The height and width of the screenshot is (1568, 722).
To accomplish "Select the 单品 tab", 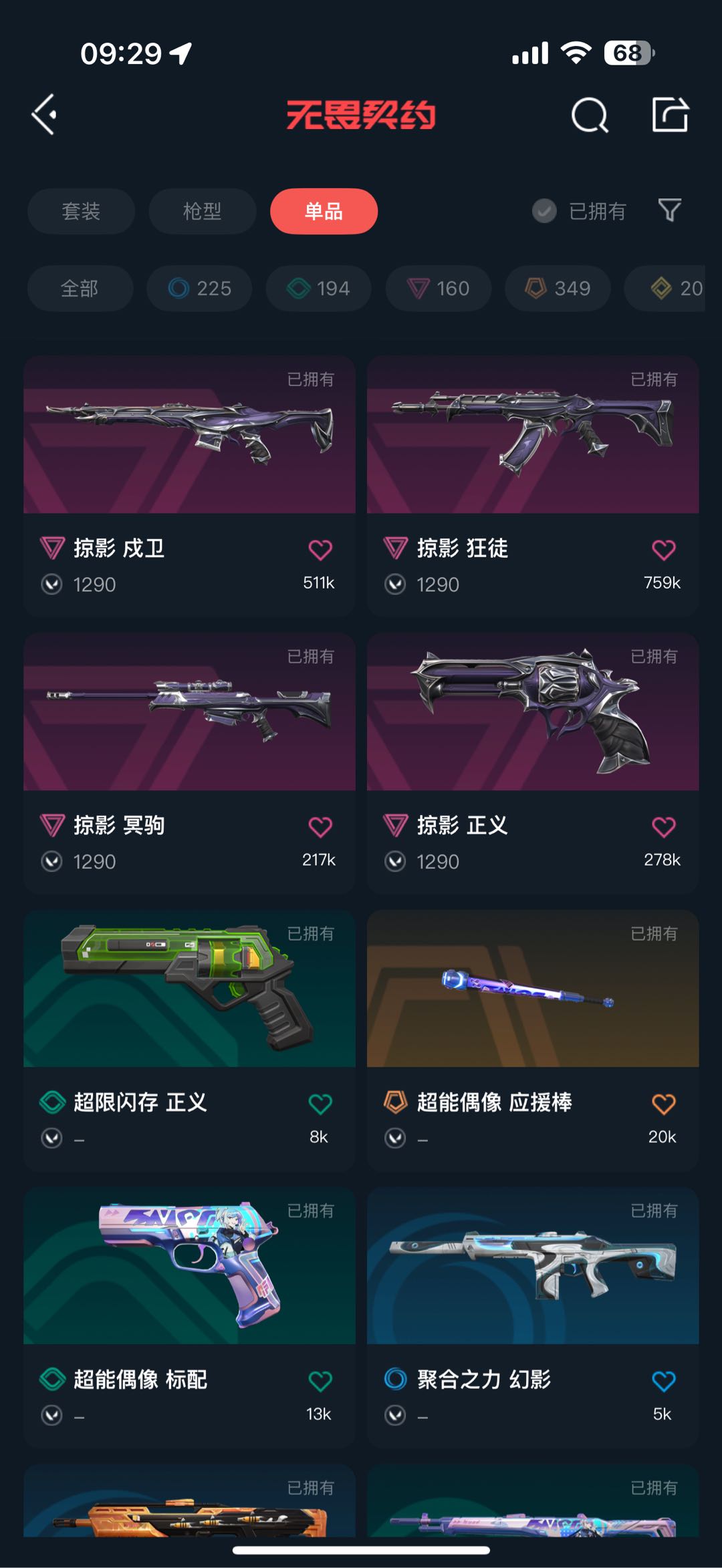I will point(324,211).
